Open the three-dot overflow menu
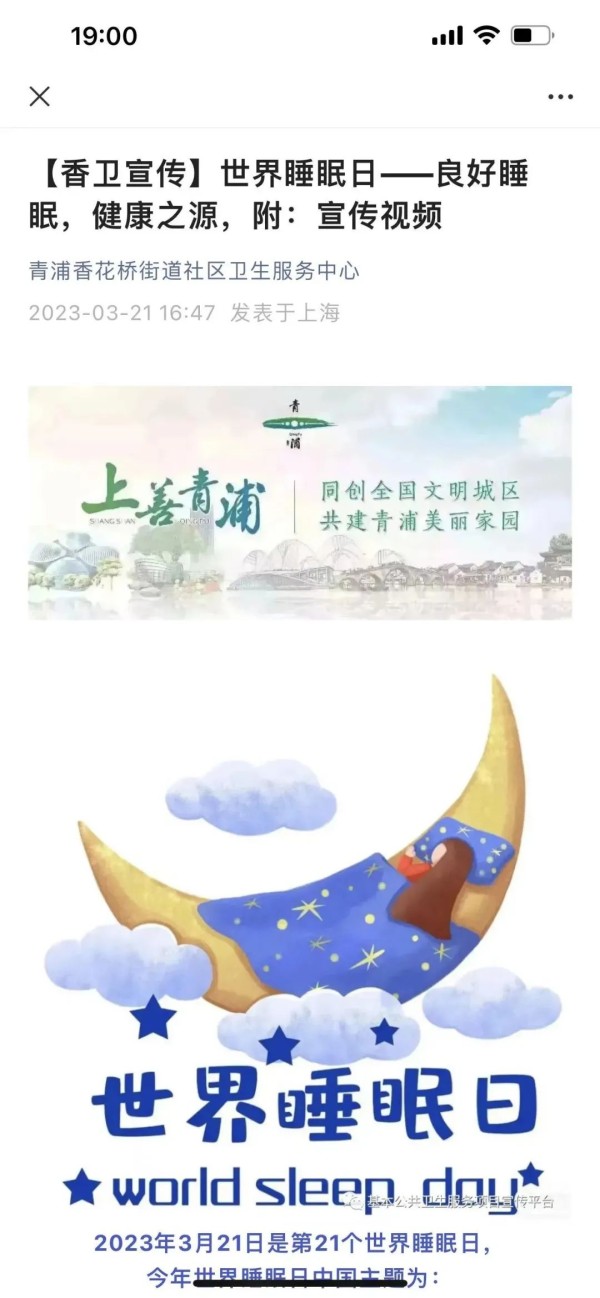This screenshot has width=600, height=1298. coord(560,96)
